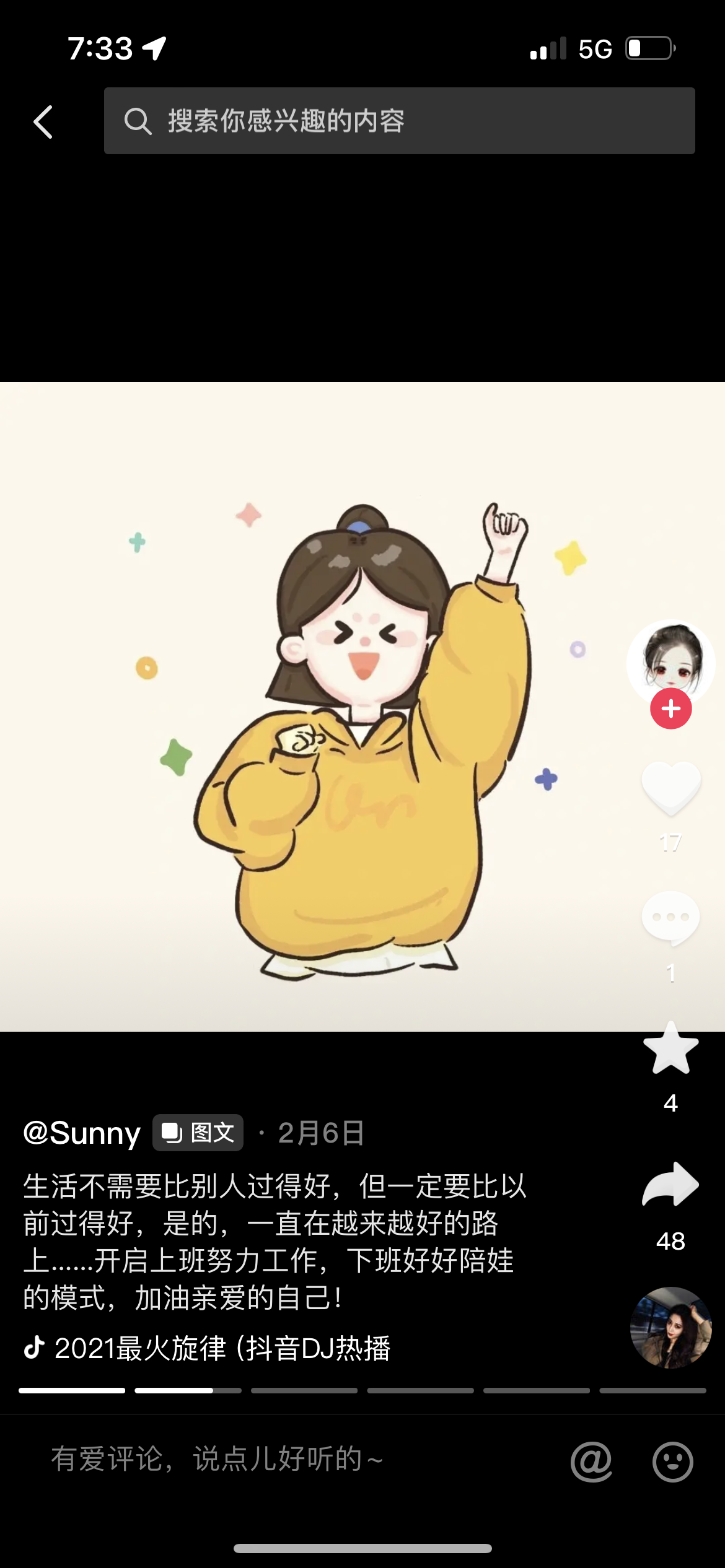The width and height of the screenshot is (725, 1568).
Task: Mention someone with the @ icon
Action: coord(591,1461)
